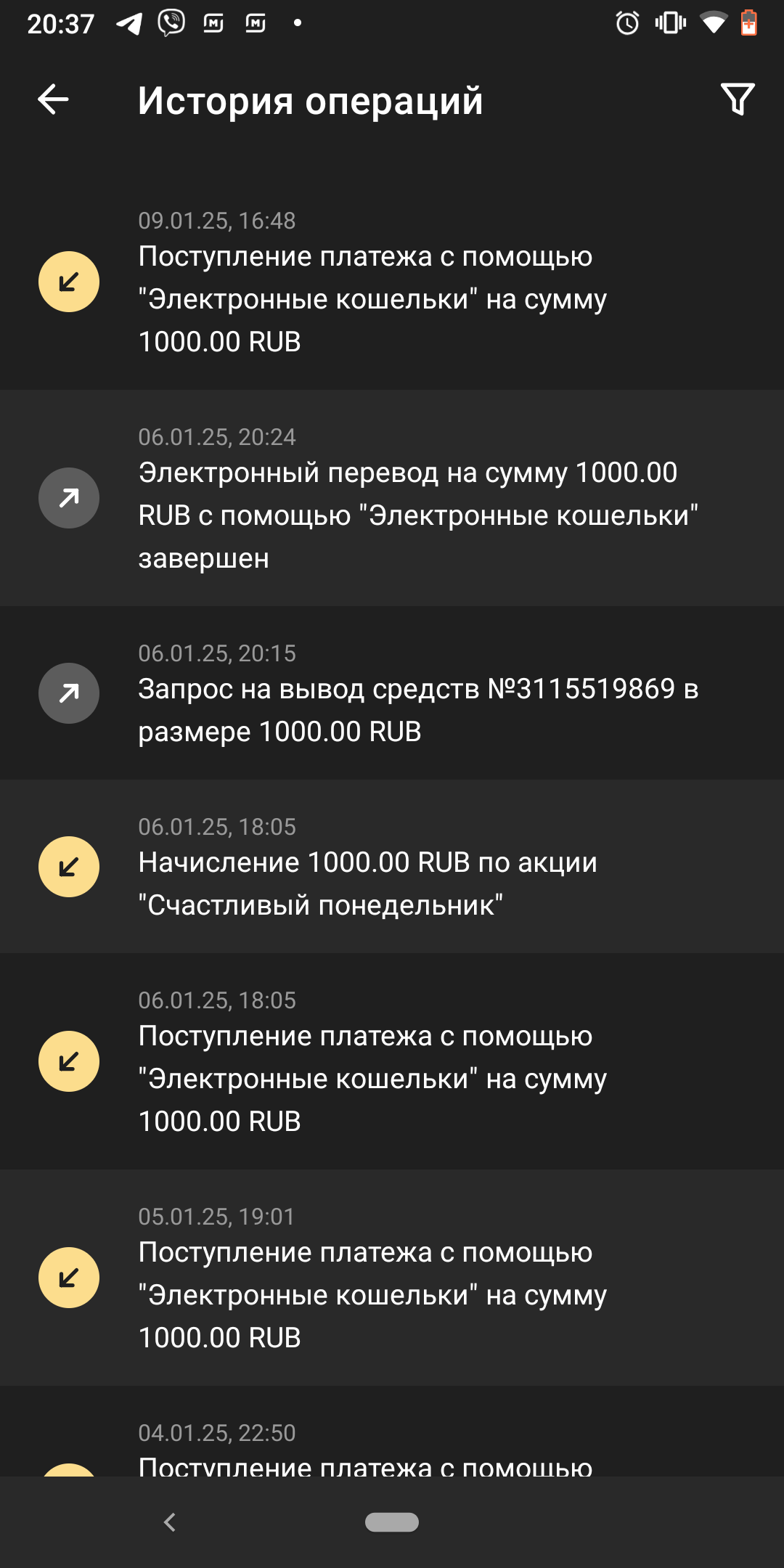Tap the system back button in the navigation bar
Image resolution: width=784 pixels, height=1568 pixels.
click(x=170, y=1522)
